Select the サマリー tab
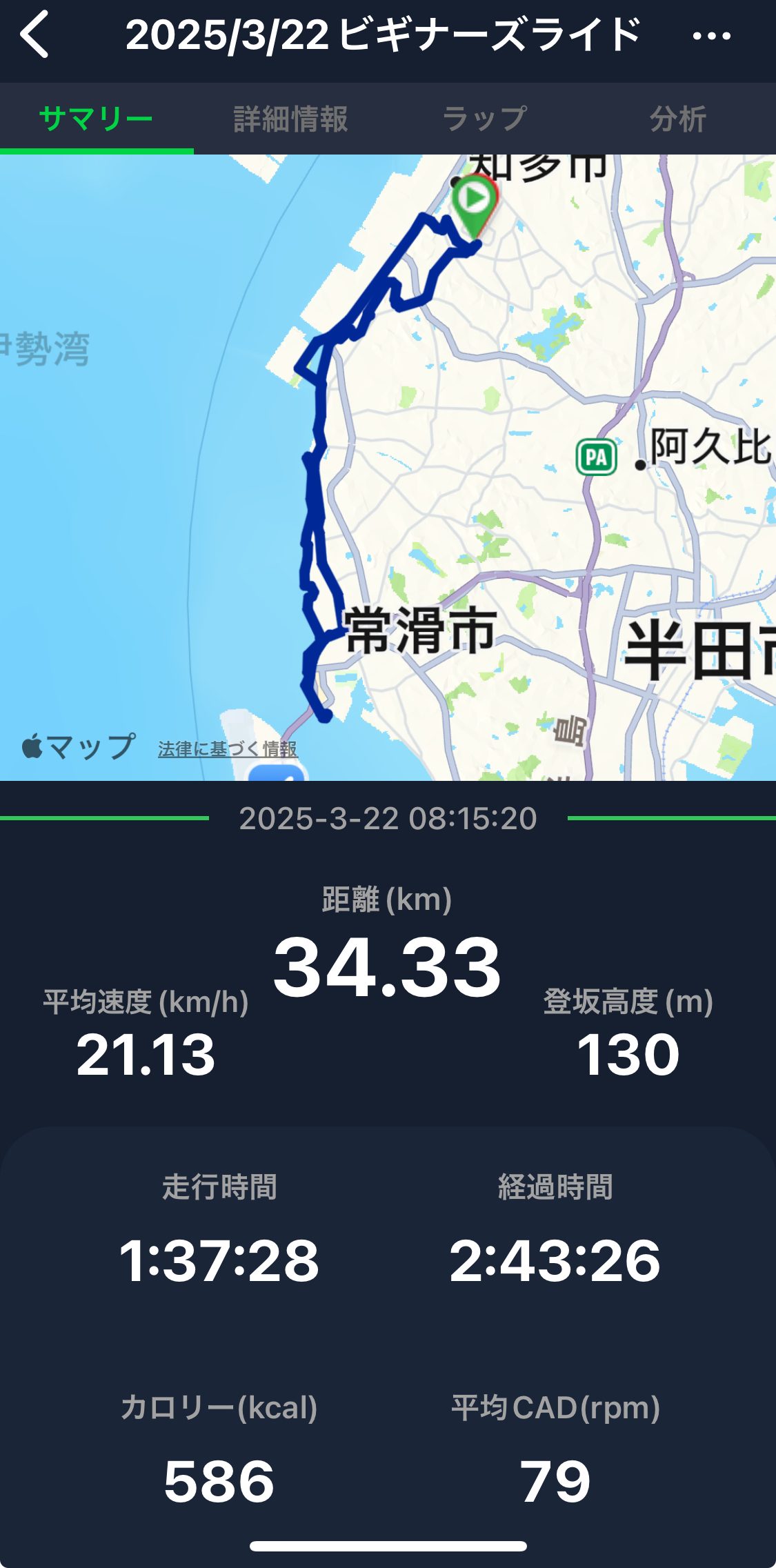Image resolution: width=776 pixels, height=1568 pixels. coord(97,119)
